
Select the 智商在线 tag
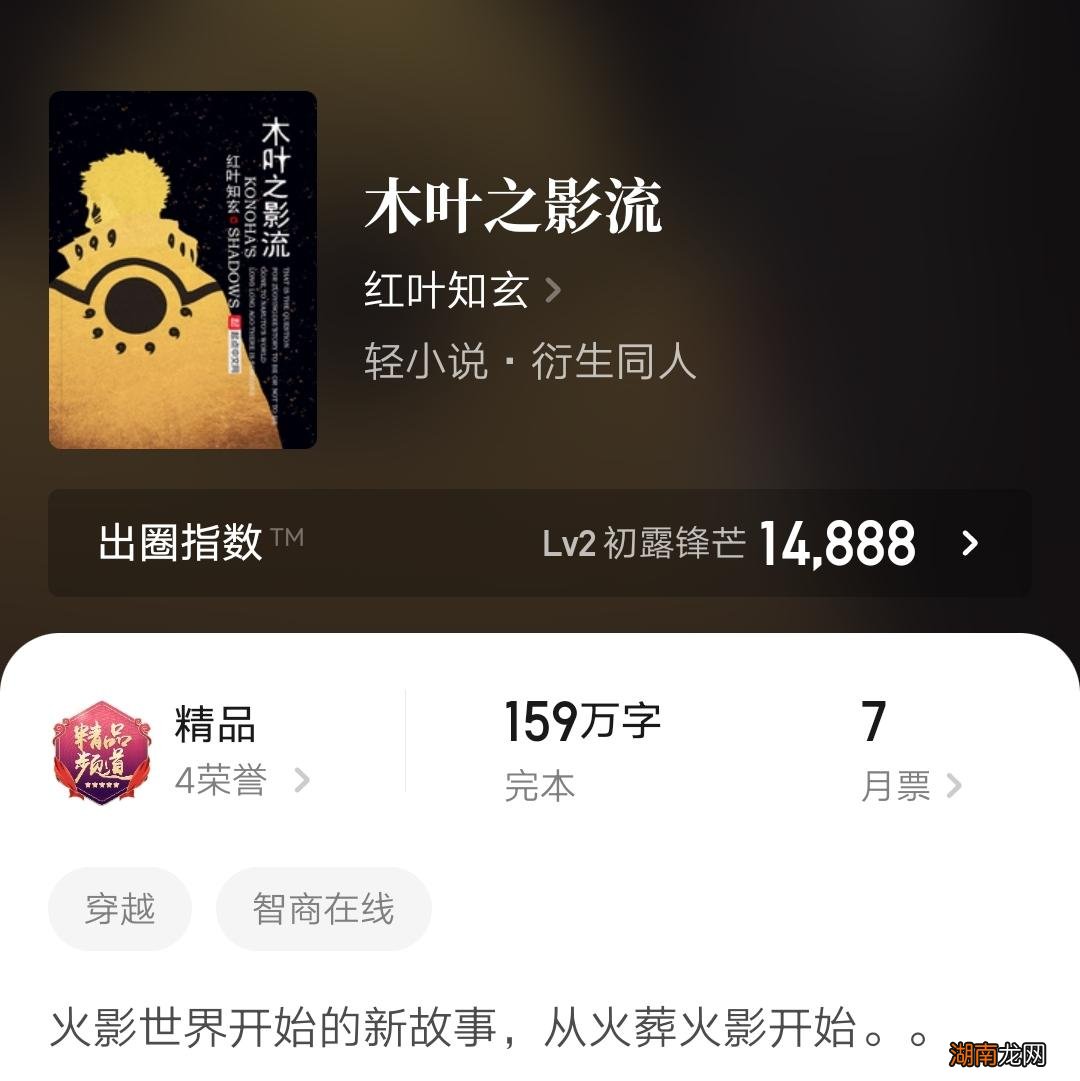322,908
